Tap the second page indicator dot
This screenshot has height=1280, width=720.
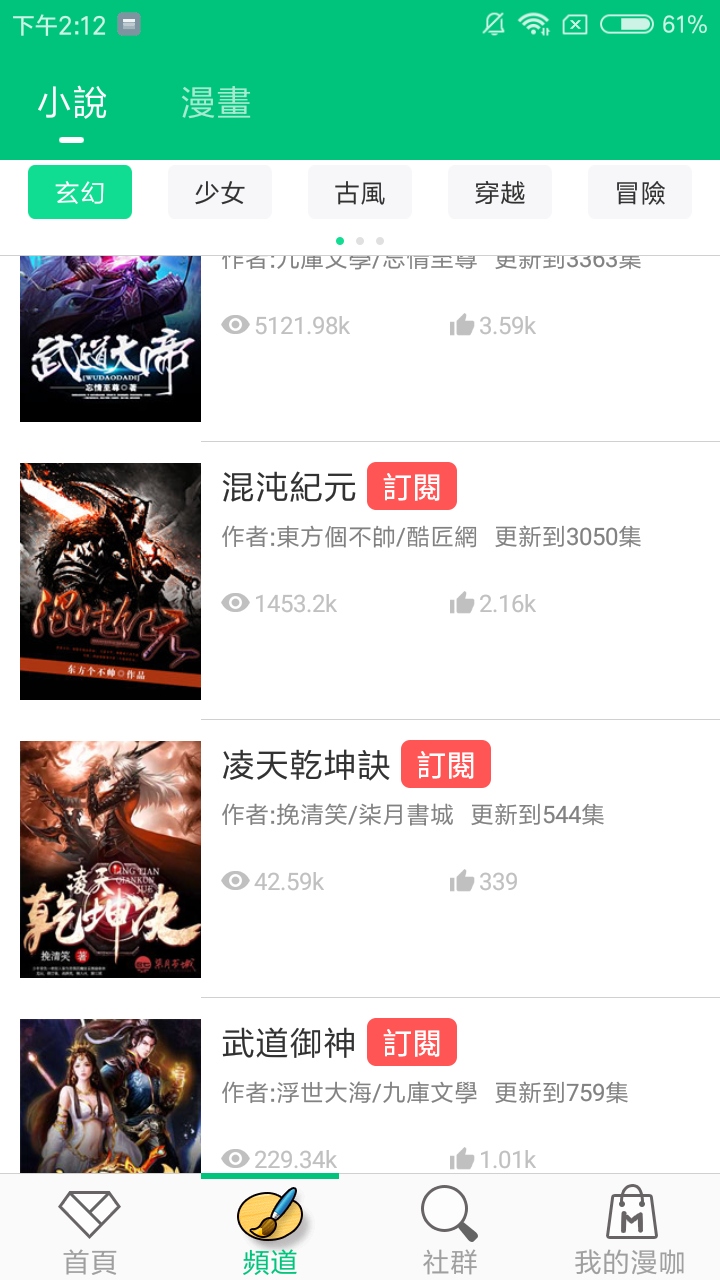pyautogui.click(x=360, y=240)
